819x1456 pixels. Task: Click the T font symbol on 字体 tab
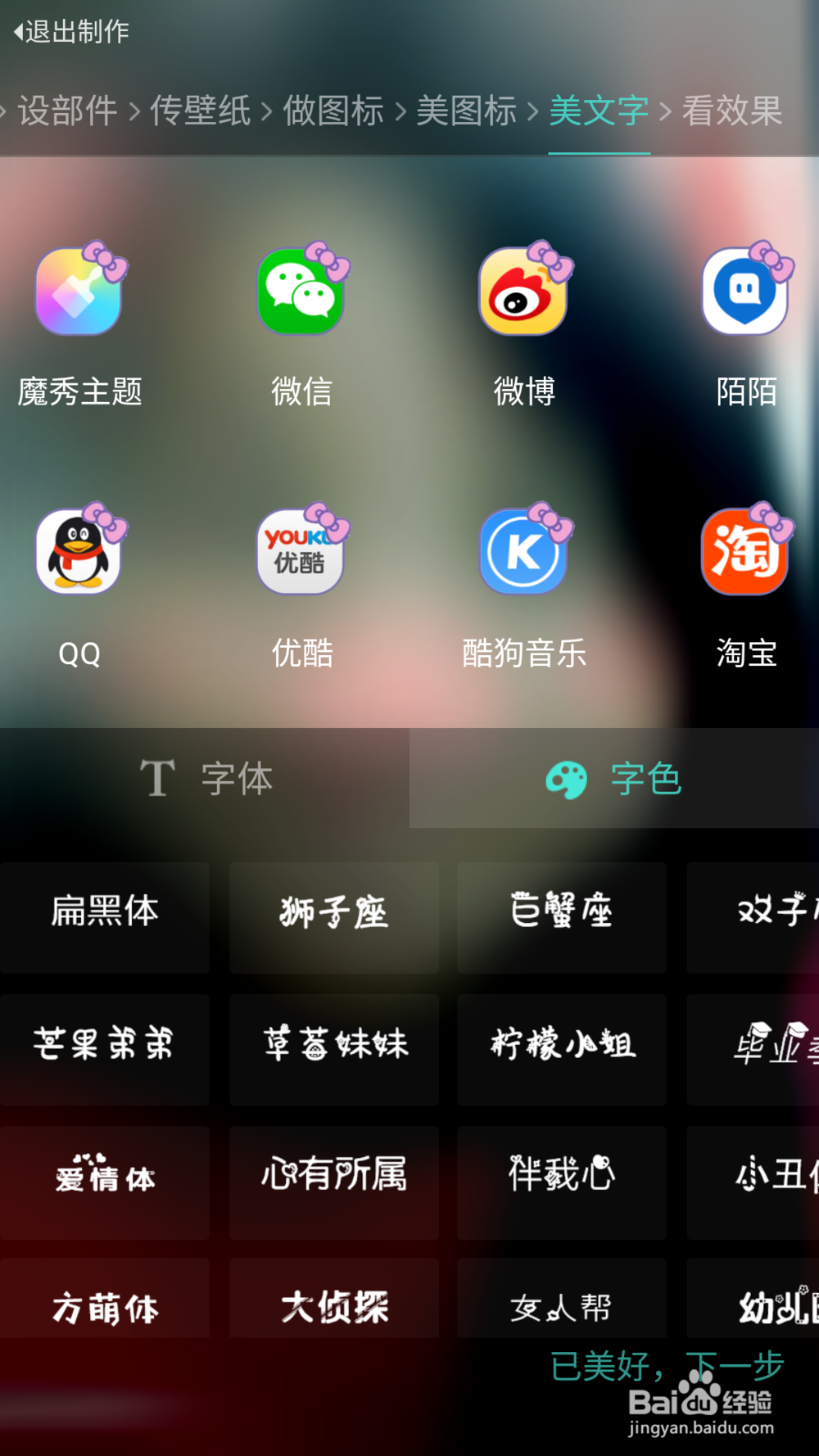coord(158,779)
